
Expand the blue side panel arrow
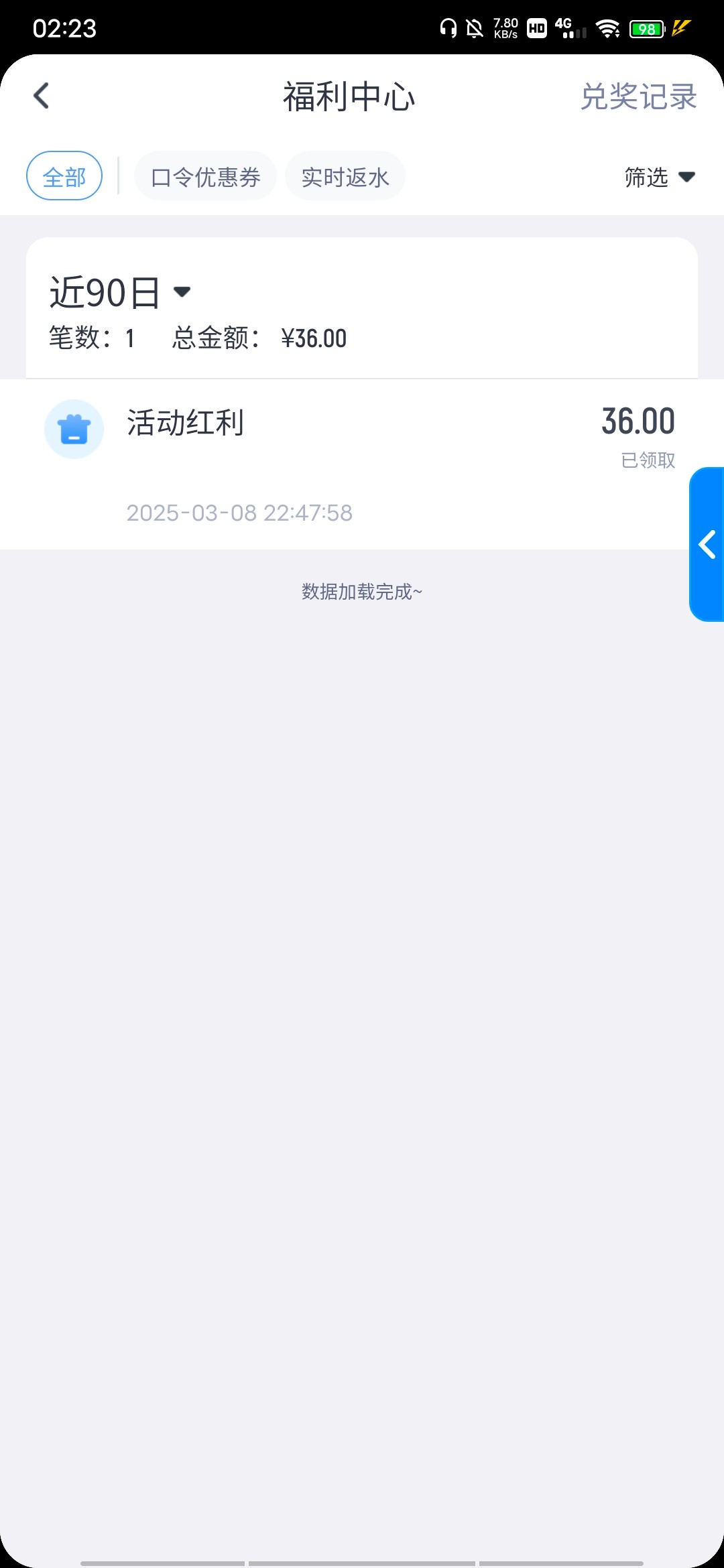(x=707, y=544)
